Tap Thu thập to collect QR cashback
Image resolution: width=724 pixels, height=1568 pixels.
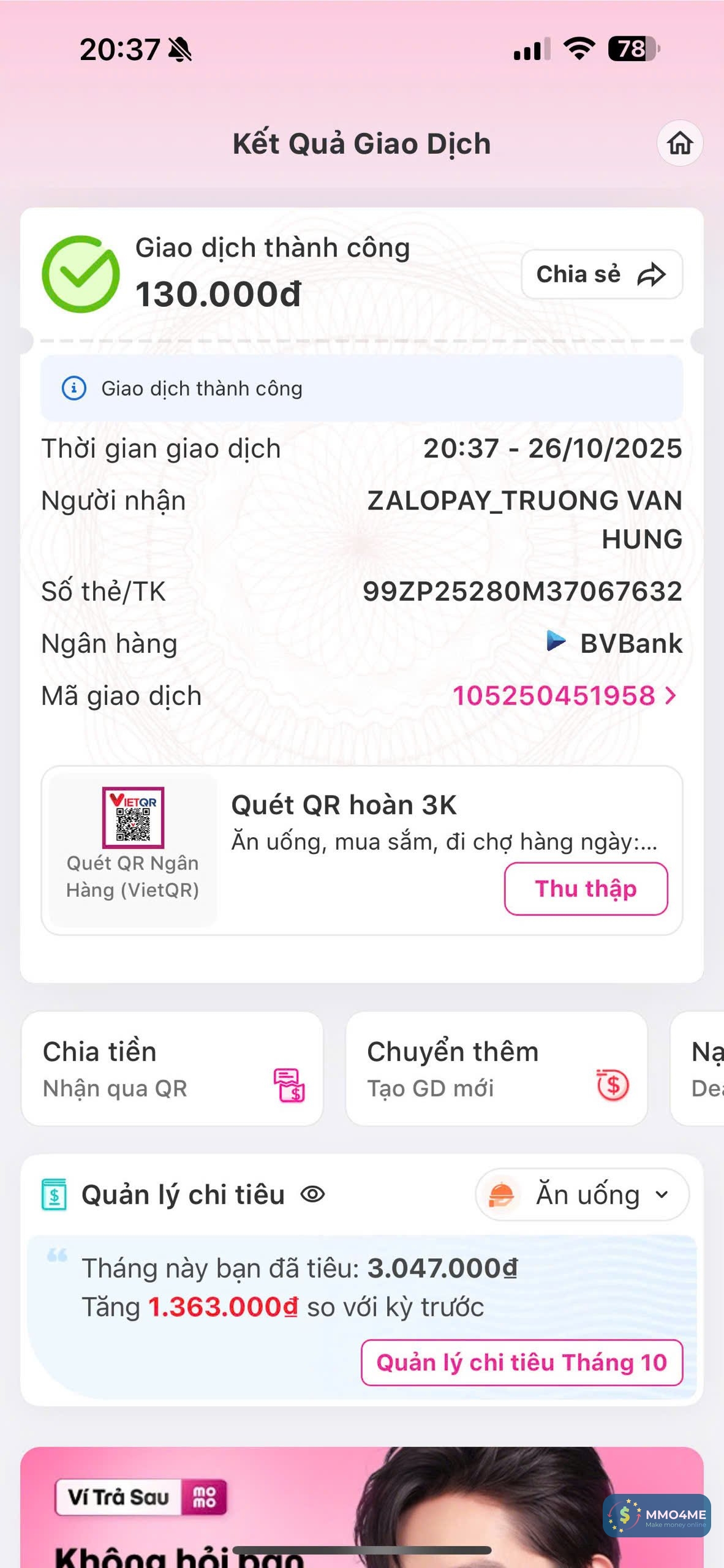[586, 889]
